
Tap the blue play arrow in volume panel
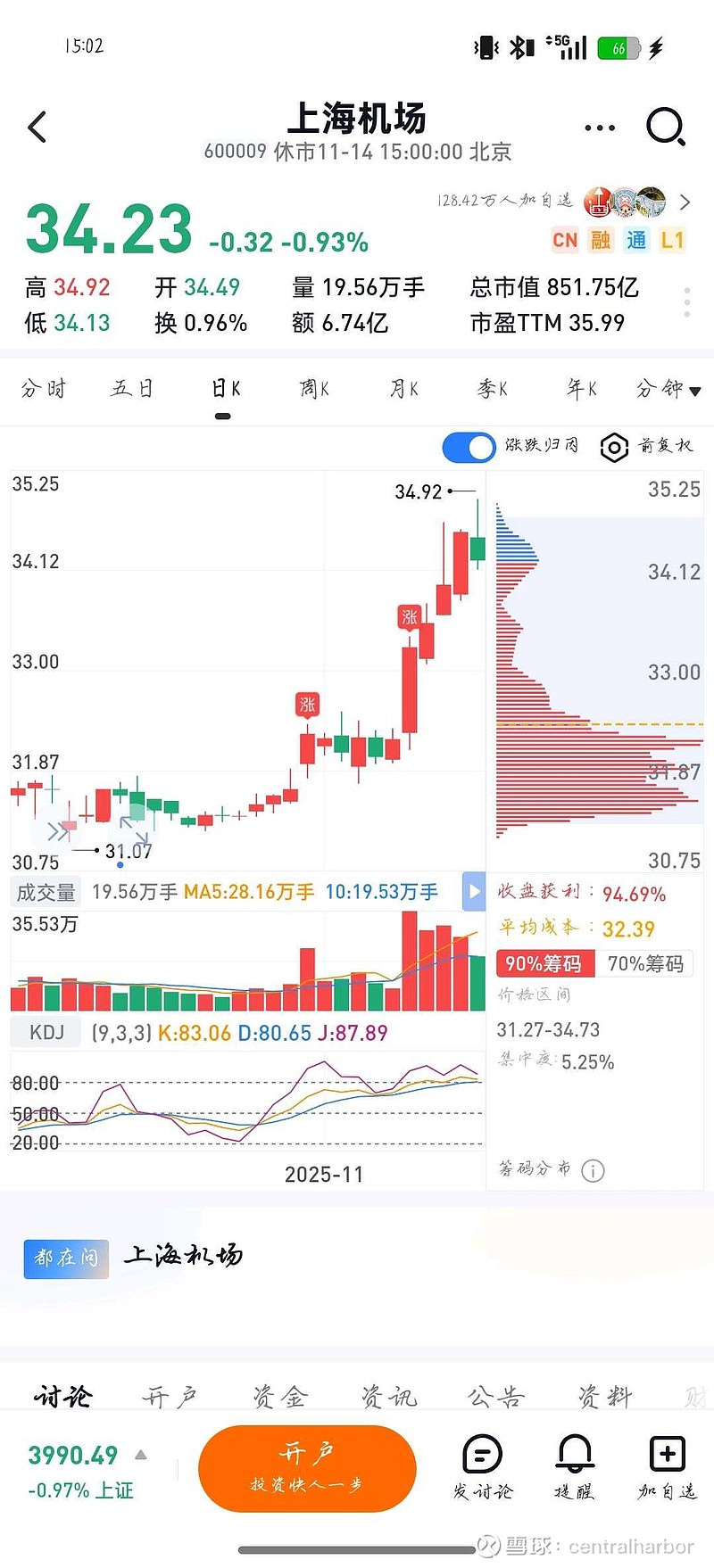coord(472,891)
